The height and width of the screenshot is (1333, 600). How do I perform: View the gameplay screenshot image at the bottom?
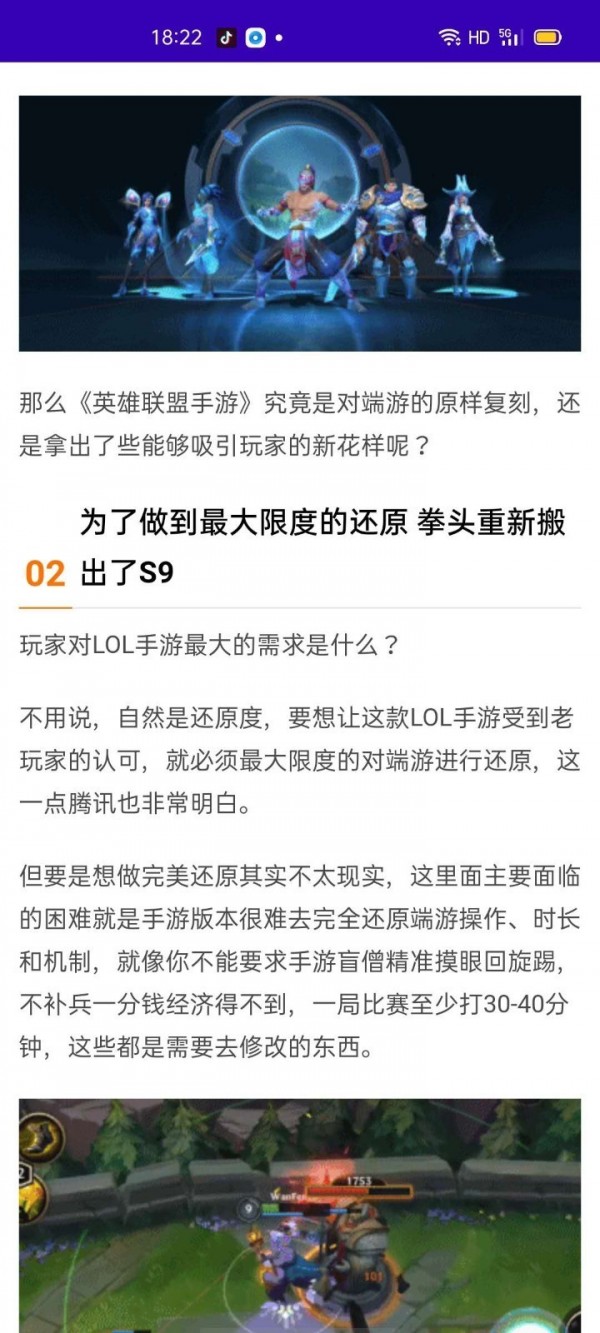click(300, 1215)
